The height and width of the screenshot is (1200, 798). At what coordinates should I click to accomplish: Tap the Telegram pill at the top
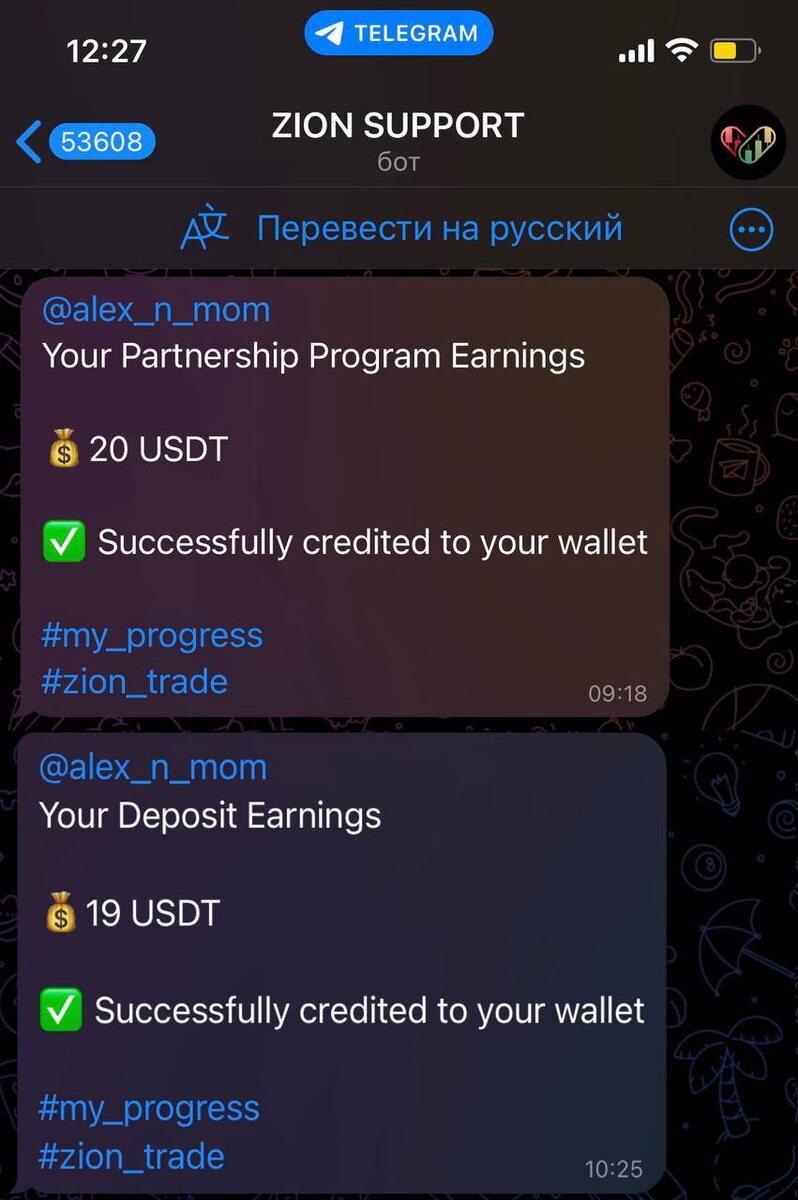click(398, 33)
